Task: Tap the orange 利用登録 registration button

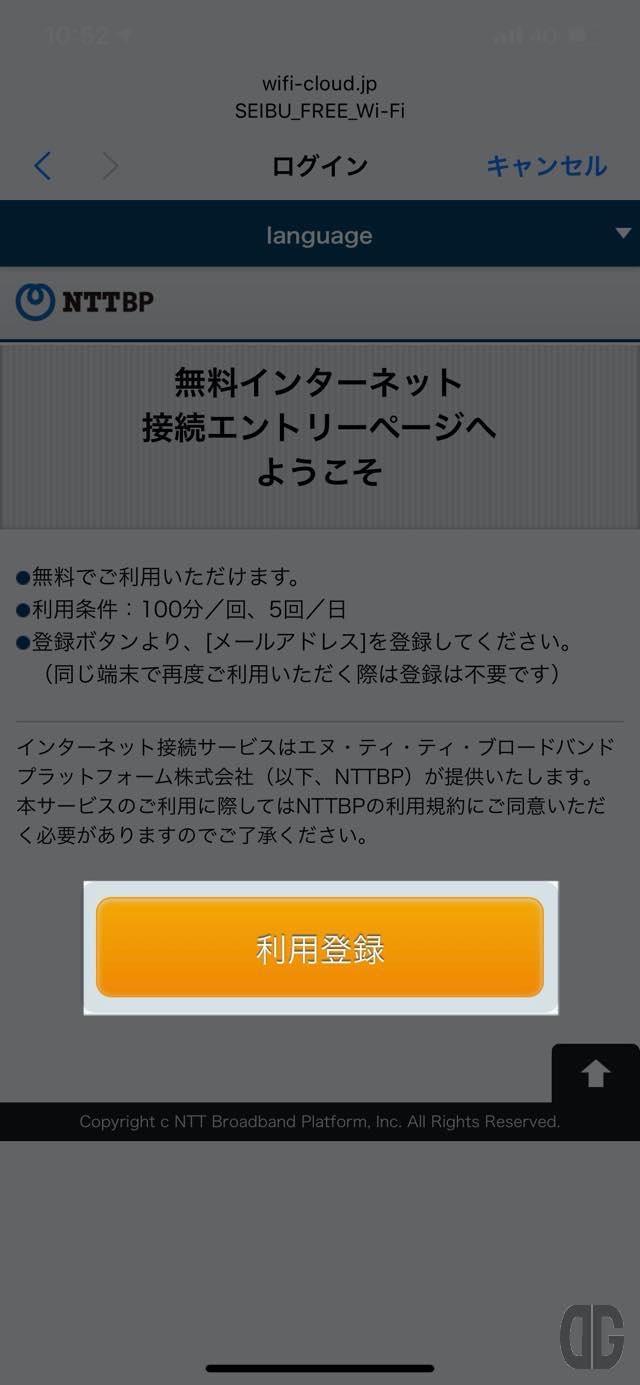Action: pos(319,947)
